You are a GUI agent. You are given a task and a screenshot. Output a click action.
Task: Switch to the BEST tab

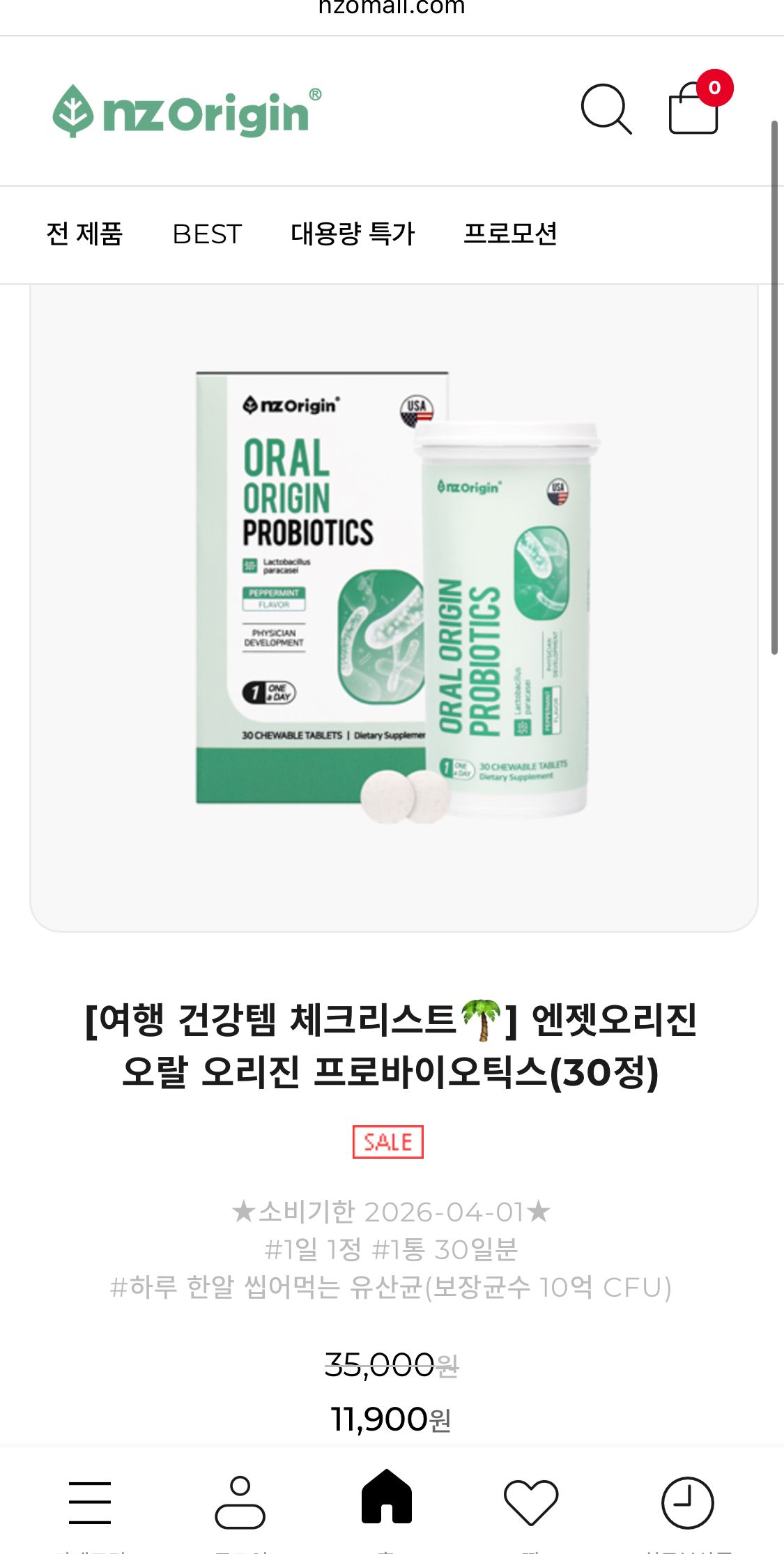tap(207, 234)
